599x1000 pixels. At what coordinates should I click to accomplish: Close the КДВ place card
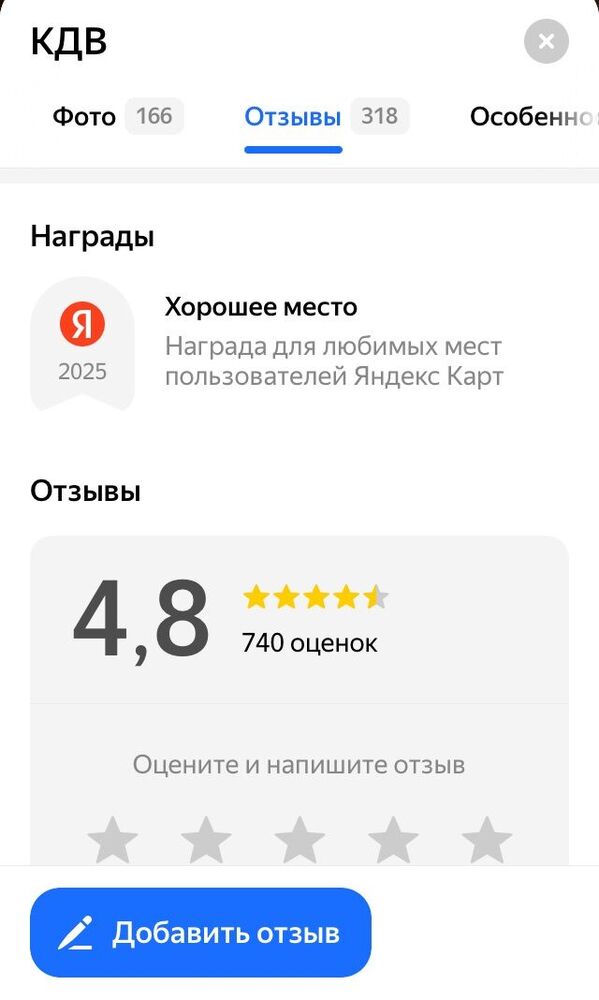click(546, 41)
